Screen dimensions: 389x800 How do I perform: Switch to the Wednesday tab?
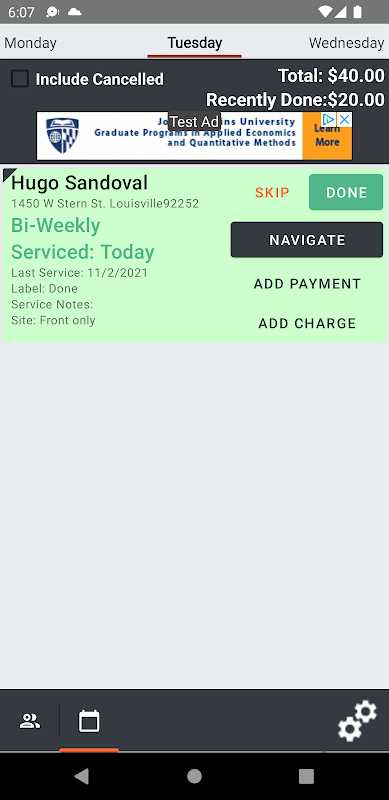click(347, 43)
